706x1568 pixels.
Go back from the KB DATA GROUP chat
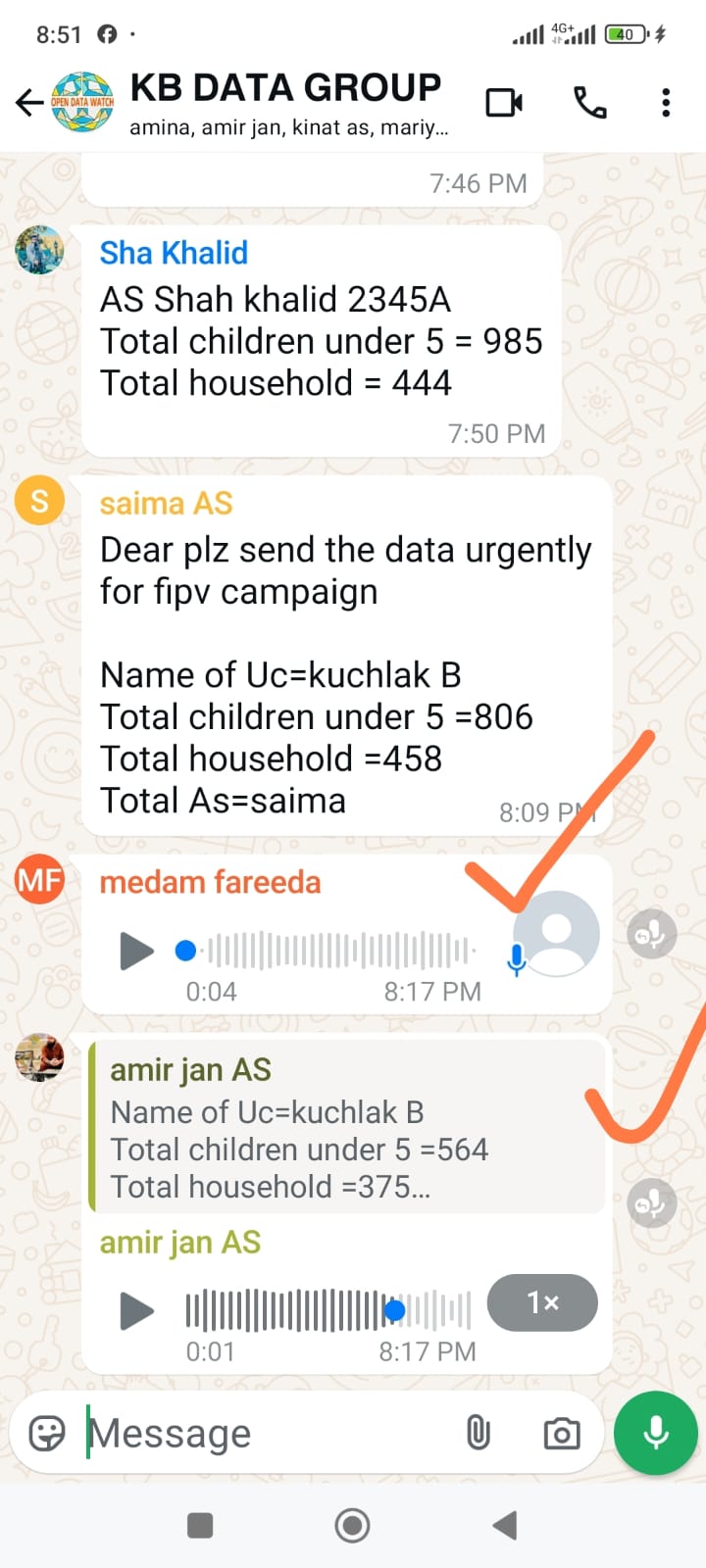tap(29, 102)
